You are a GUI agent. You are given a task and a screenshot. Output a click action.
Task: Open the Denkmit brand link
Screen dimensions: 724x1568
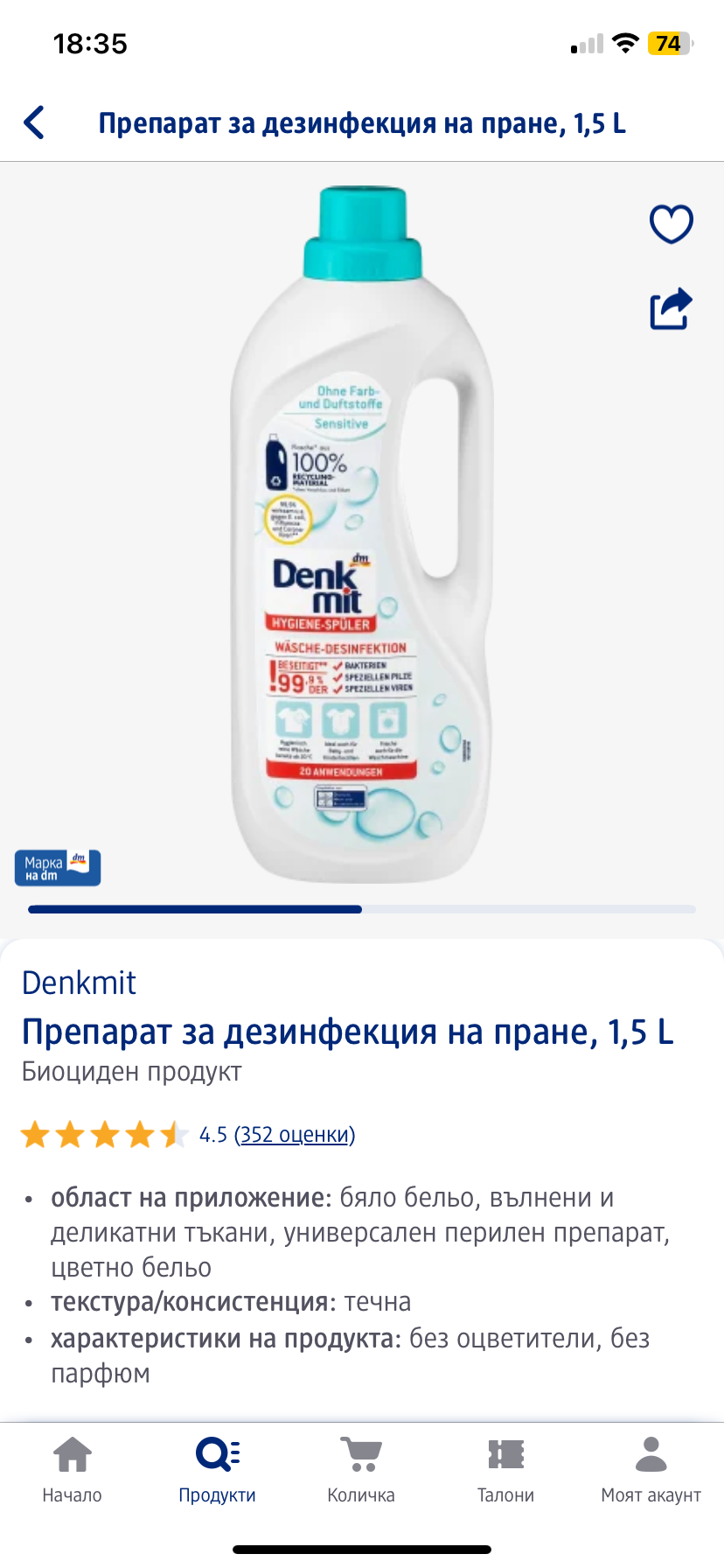pyautogui.click(x=79, y=983)
